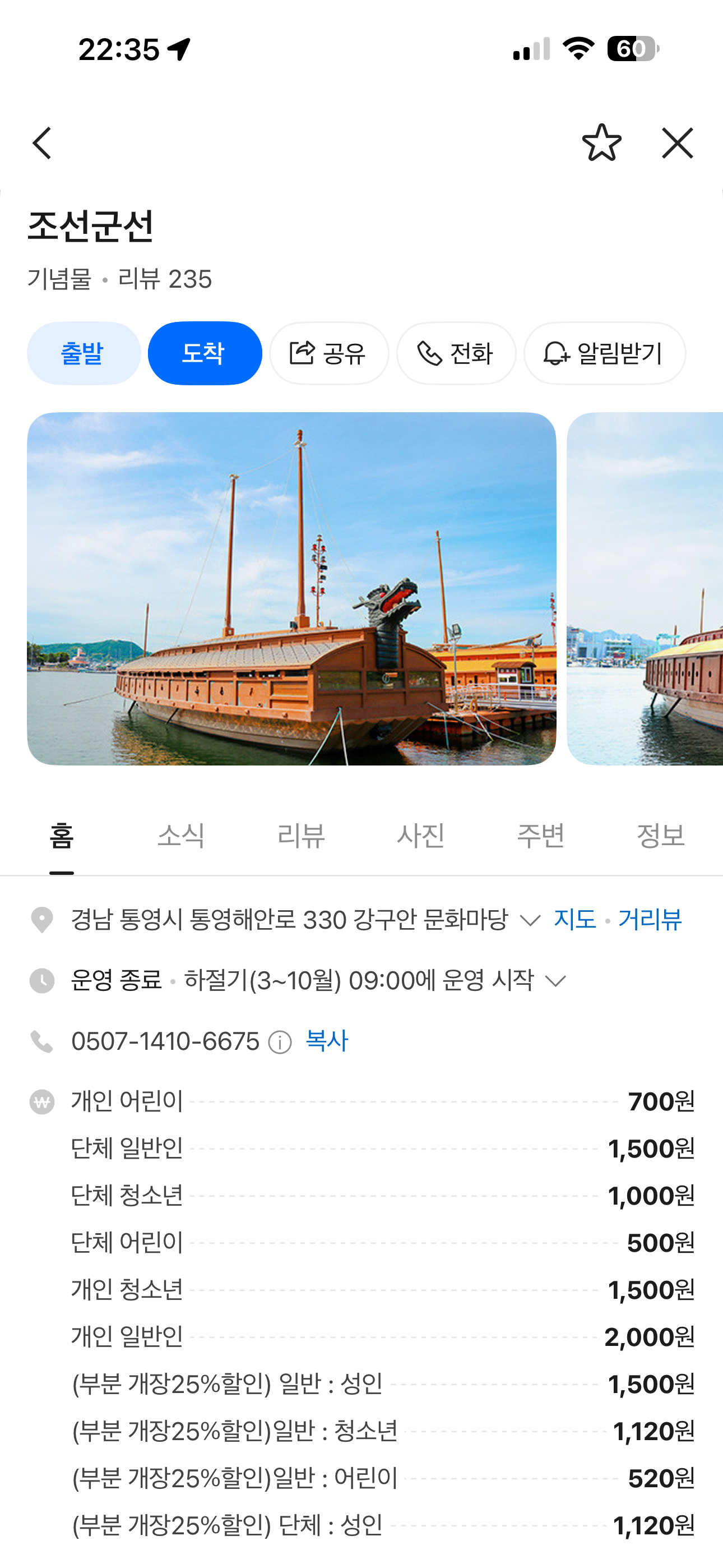
Task: Share this place via 공유
Action: pyautogui.click(x=328, y=354)
